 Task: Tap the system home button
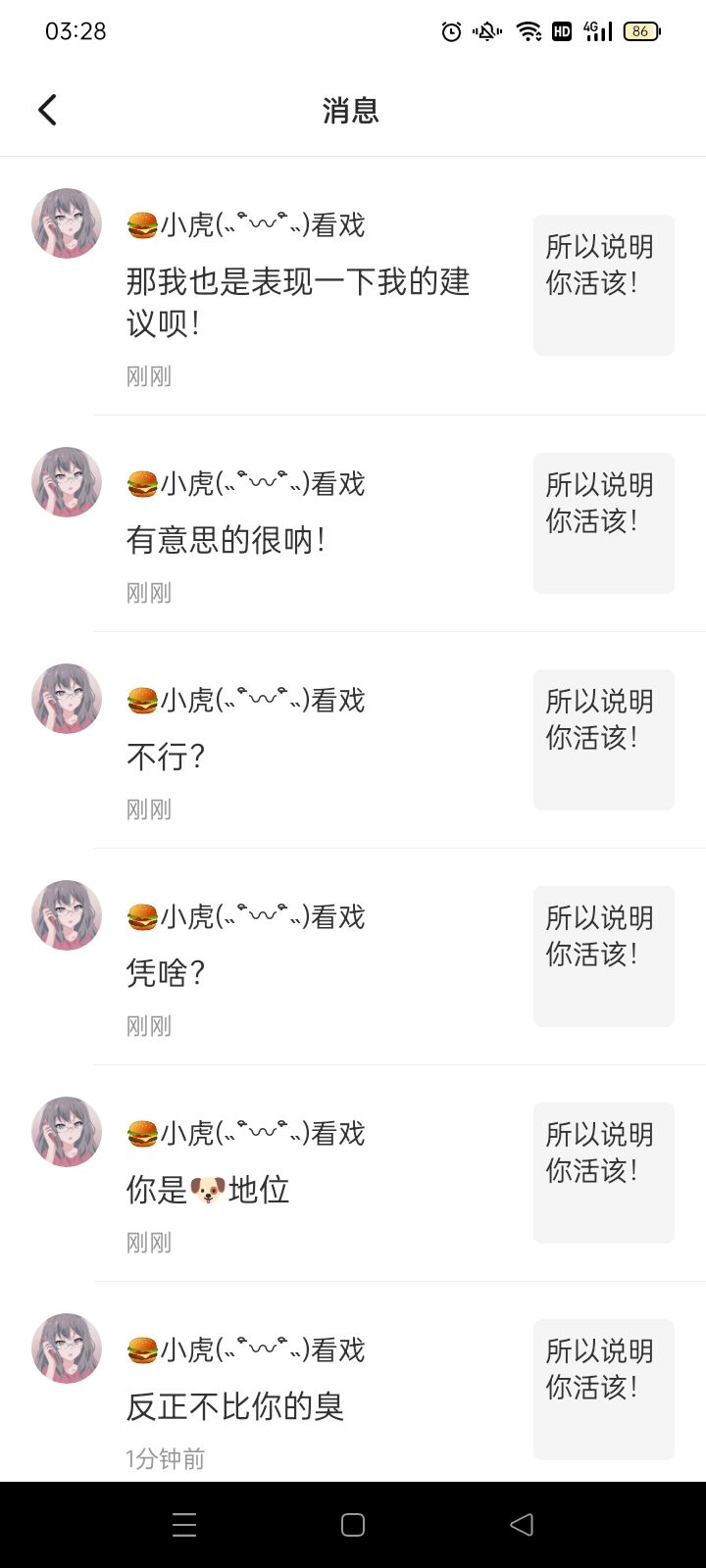(x=353, y=1525)
